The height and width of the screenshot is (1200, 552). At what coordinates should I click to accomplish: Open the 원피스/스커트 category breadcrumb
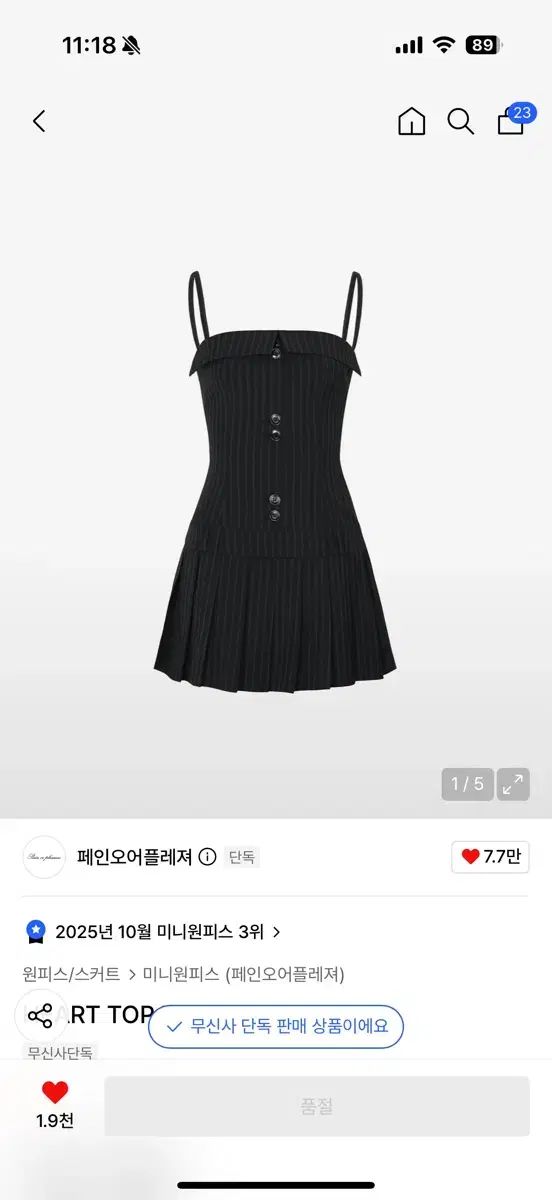coord(71,974)
